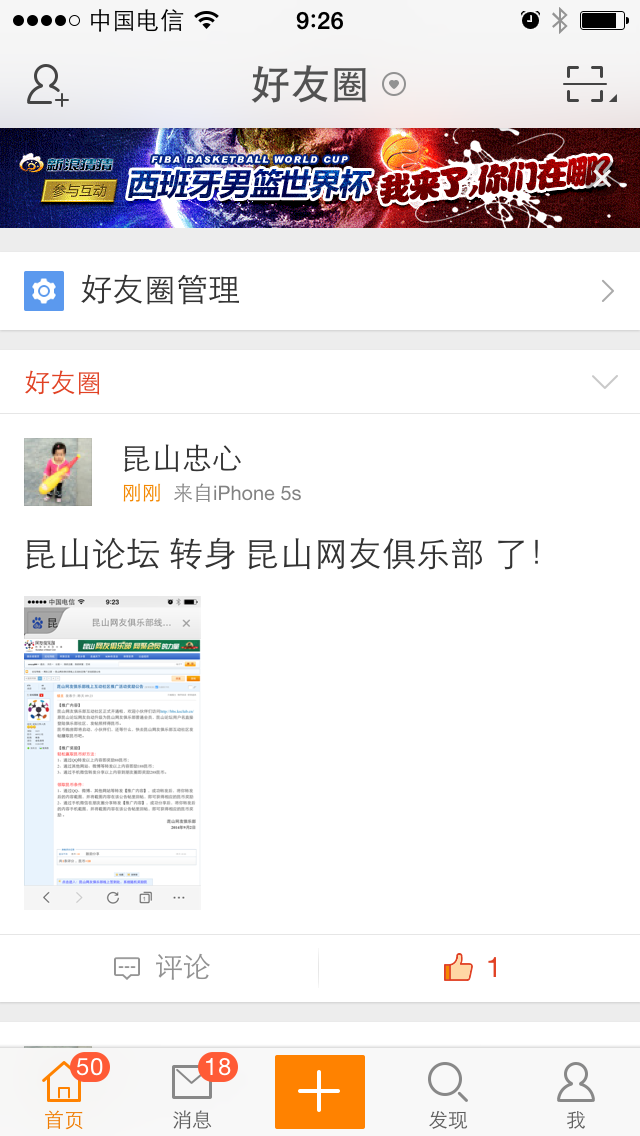Switch to the 消息 tab
The image size is (640, 1136).
click(192, 1092)
